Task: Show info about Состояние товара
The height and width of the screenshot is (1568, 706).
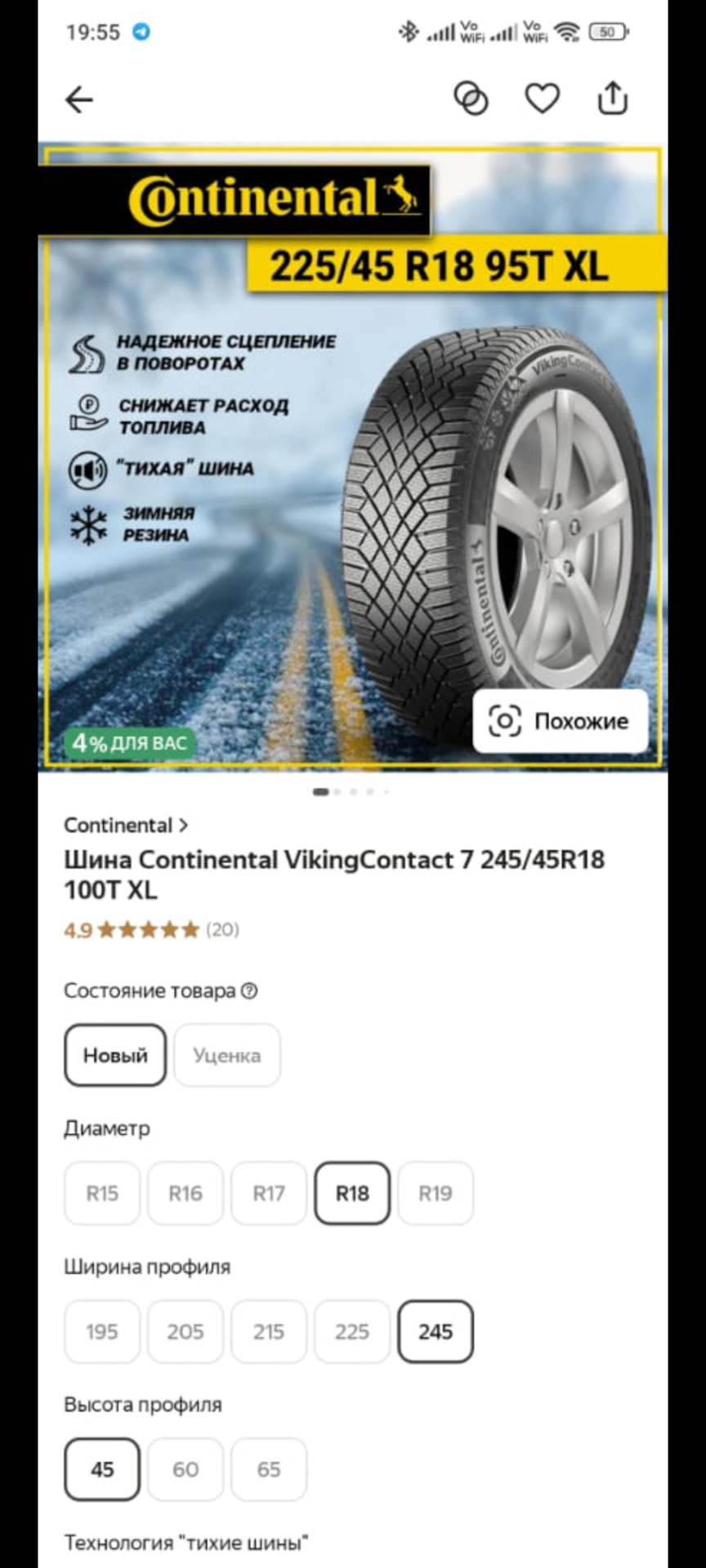Action: point(250,991)
